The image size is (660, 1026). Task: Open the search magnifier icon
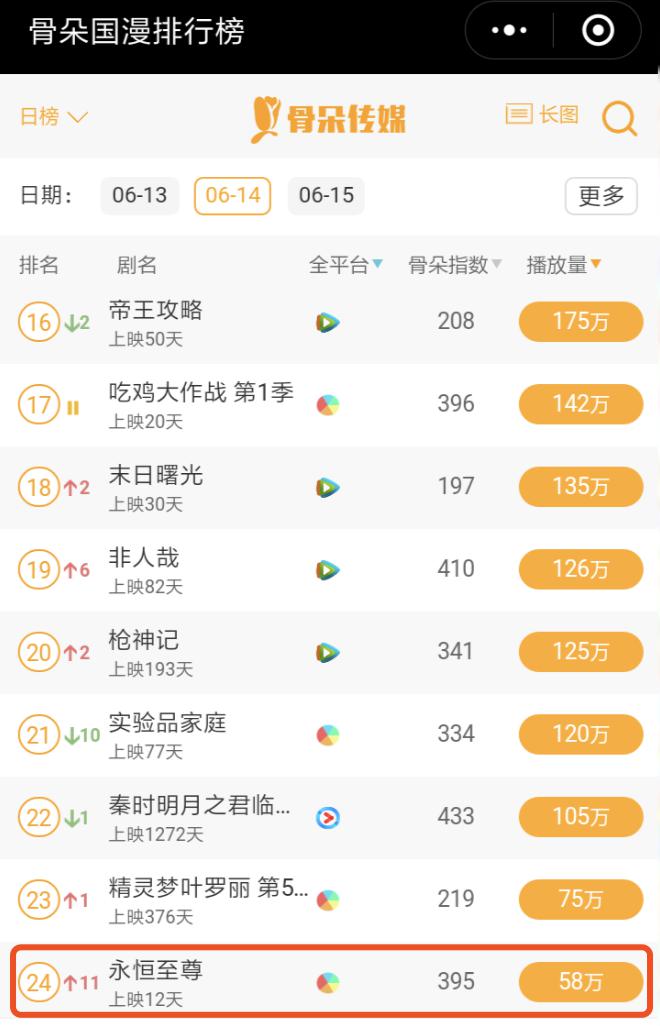619,118
